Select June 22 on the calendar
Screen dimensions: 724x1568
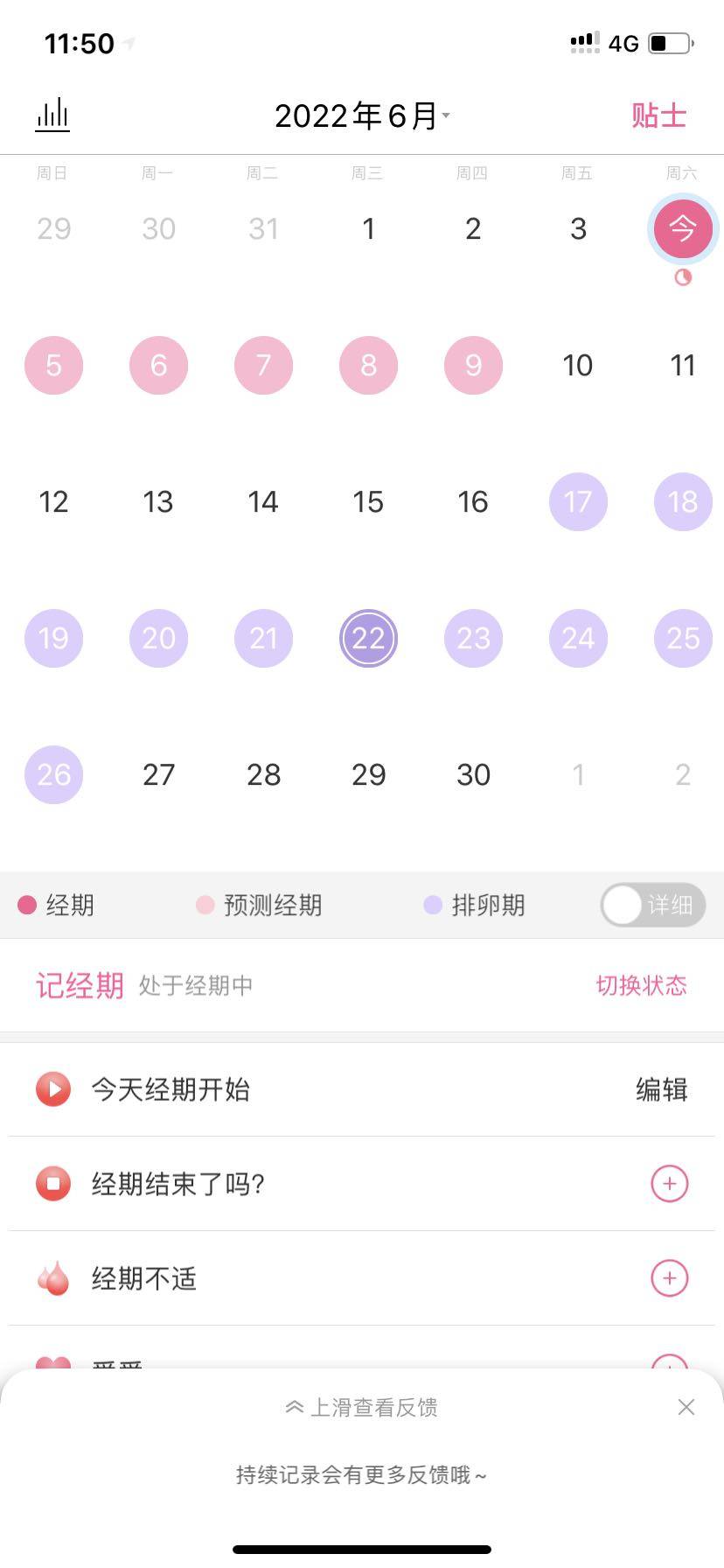pyautogui.click(x=368, y=638)
